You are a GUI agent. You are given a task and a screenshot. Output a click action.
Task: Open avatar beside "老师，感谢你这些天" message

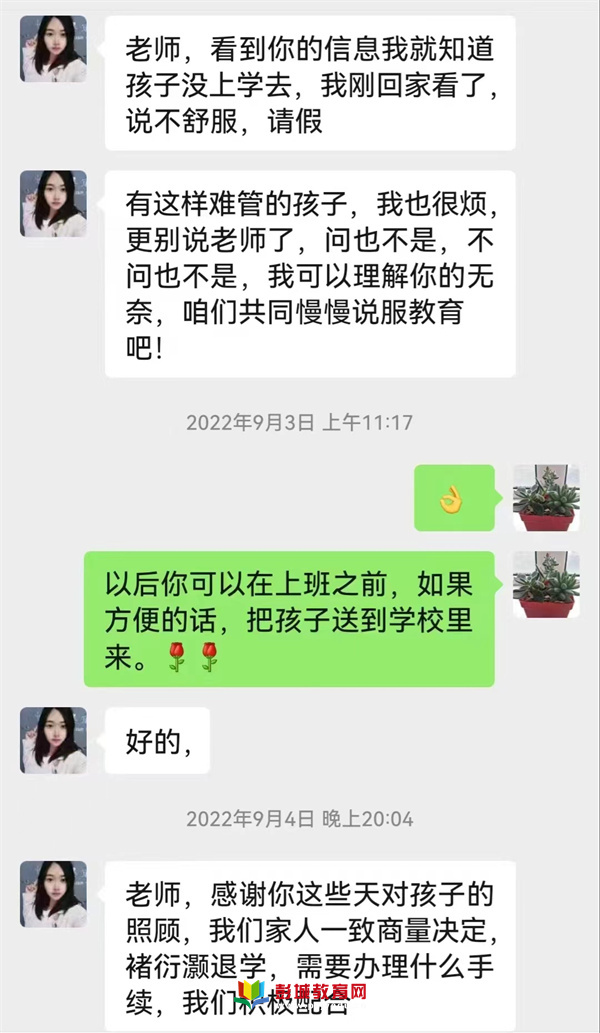[x=53, y=894]
